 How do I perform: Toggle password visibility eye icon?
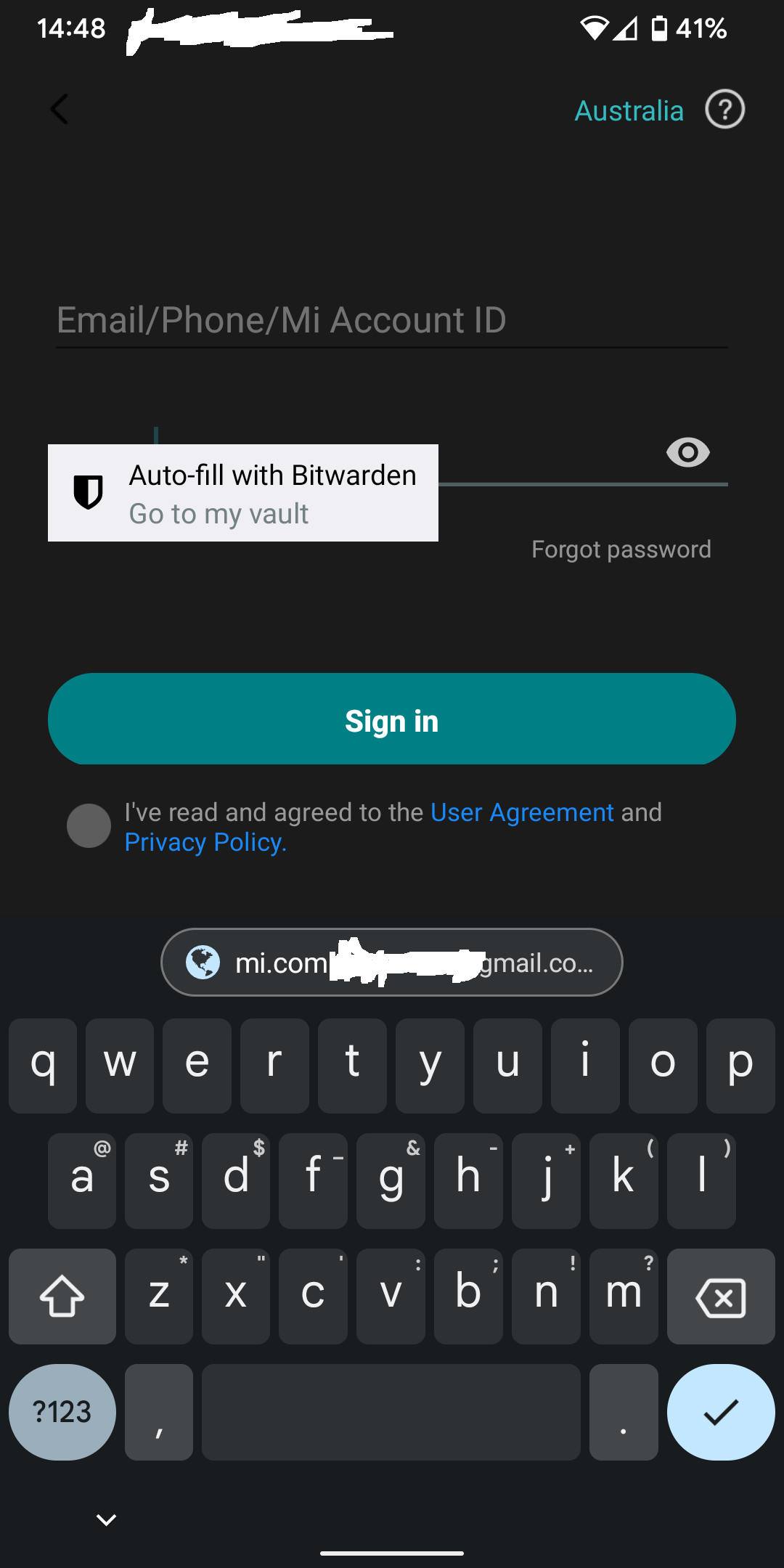[x=687, y=453]
